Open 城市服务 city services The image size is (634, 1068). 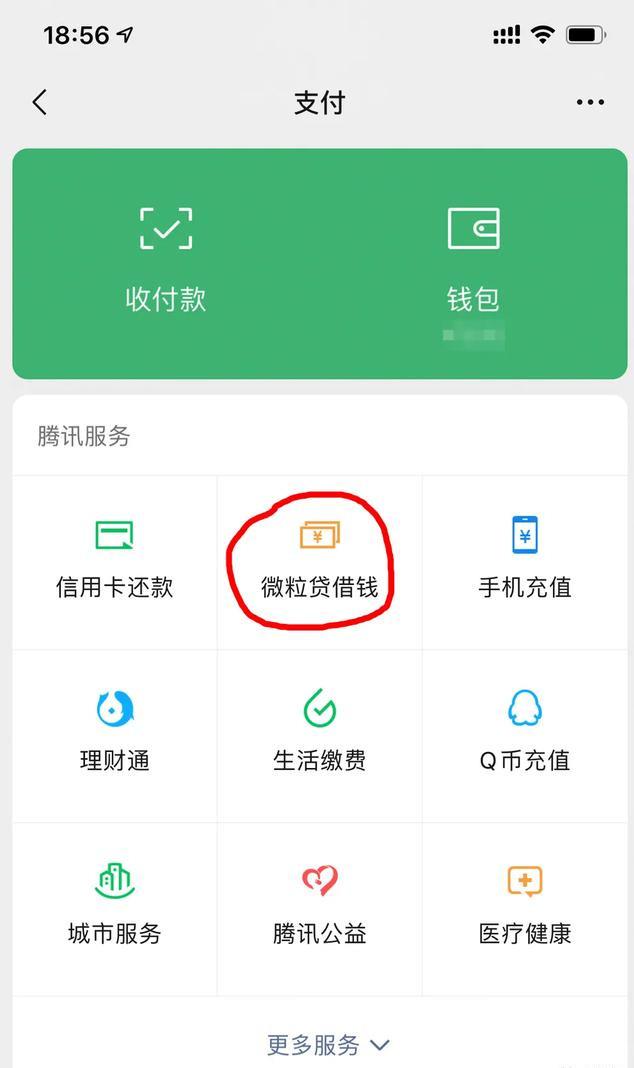[x=115, y=908]
